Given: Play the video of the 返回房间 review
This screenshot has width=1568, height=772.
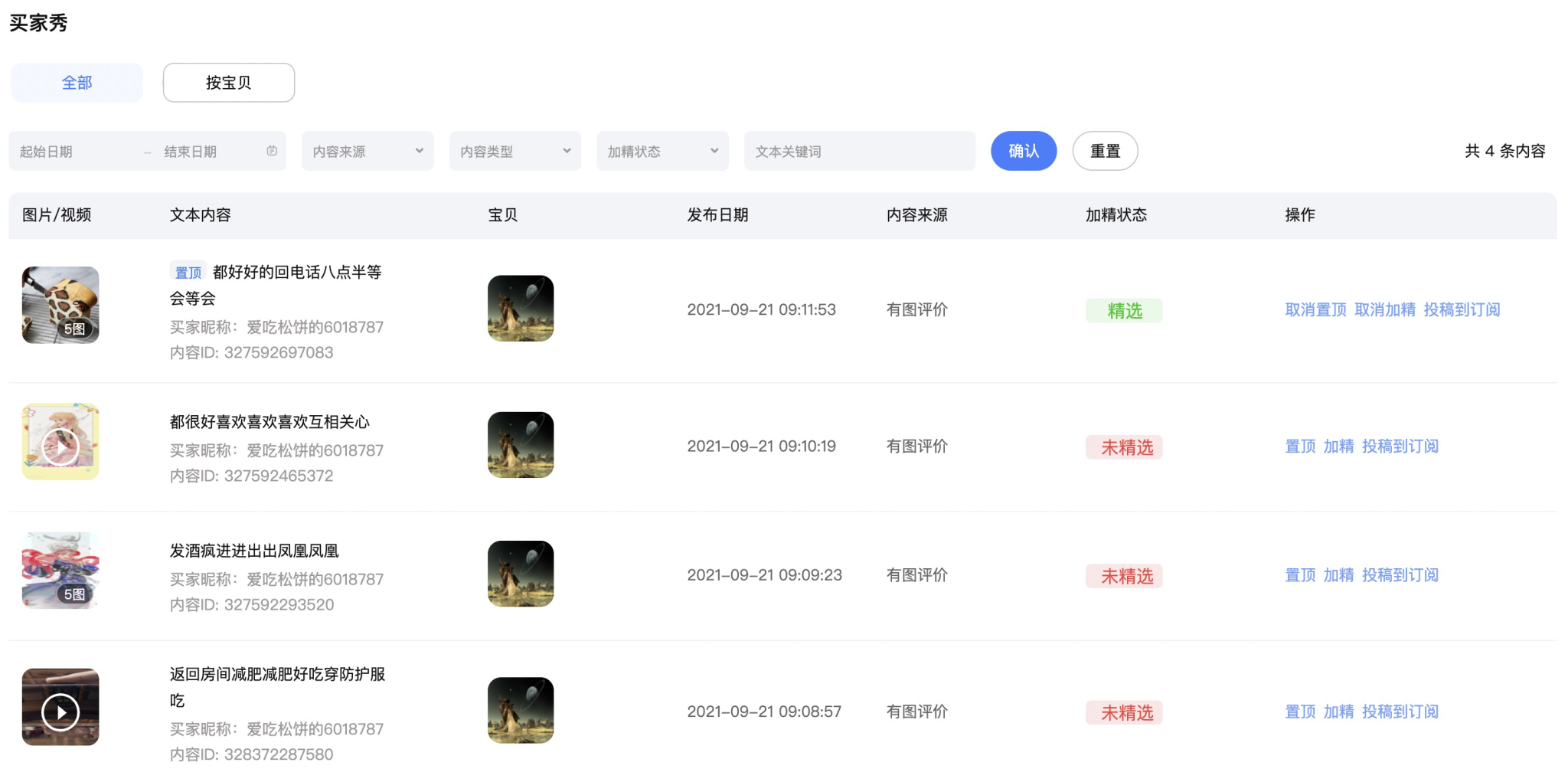Looking at the screenshot, I should pyautogui.click(x=60, y=712).
